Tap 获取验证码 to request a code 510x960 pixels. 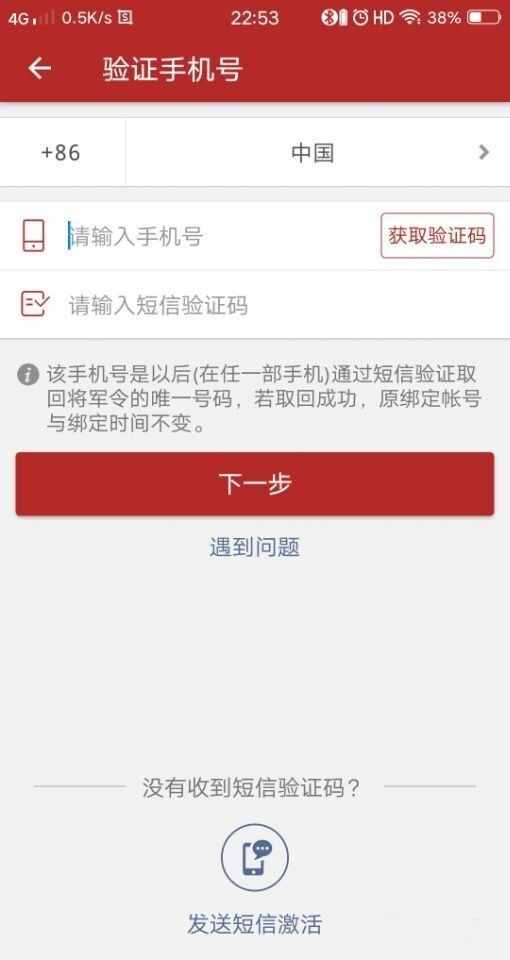[x=437, y=236]
